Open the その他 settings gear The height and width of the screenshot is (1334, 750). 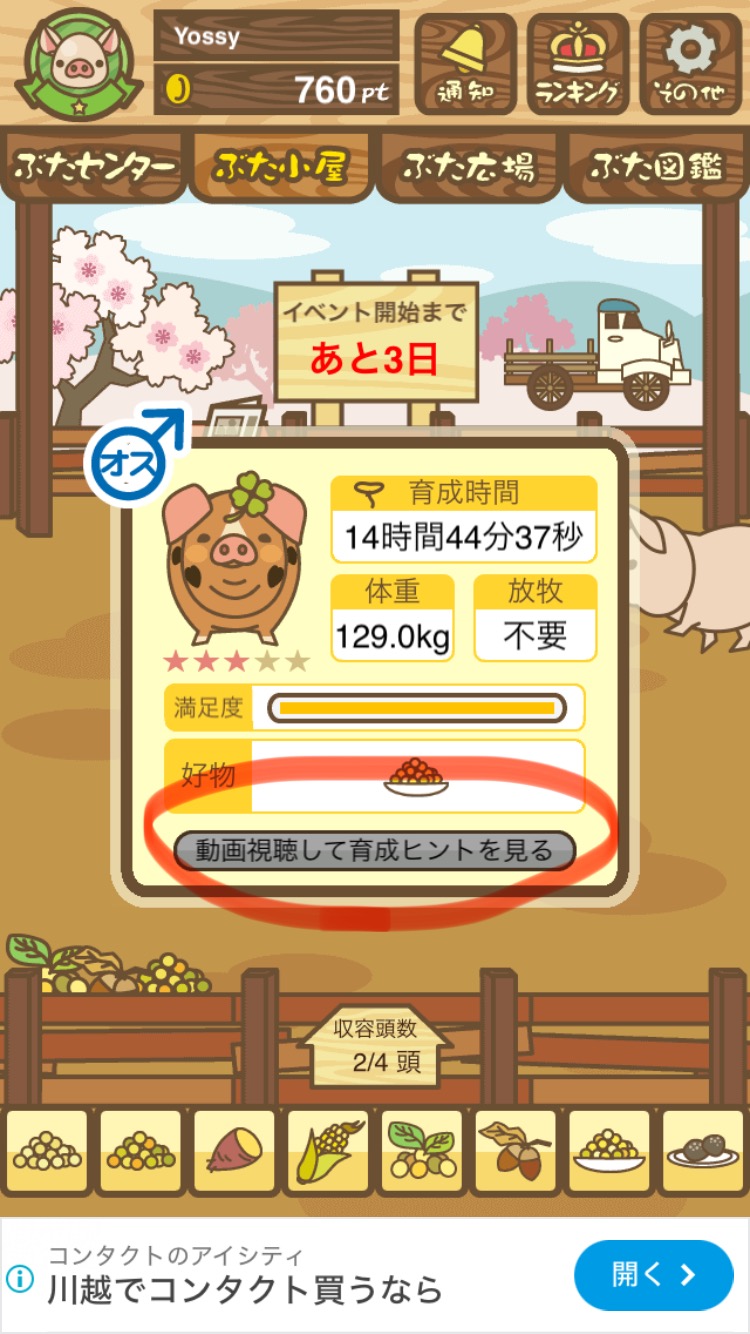click(x=691, y=63)
